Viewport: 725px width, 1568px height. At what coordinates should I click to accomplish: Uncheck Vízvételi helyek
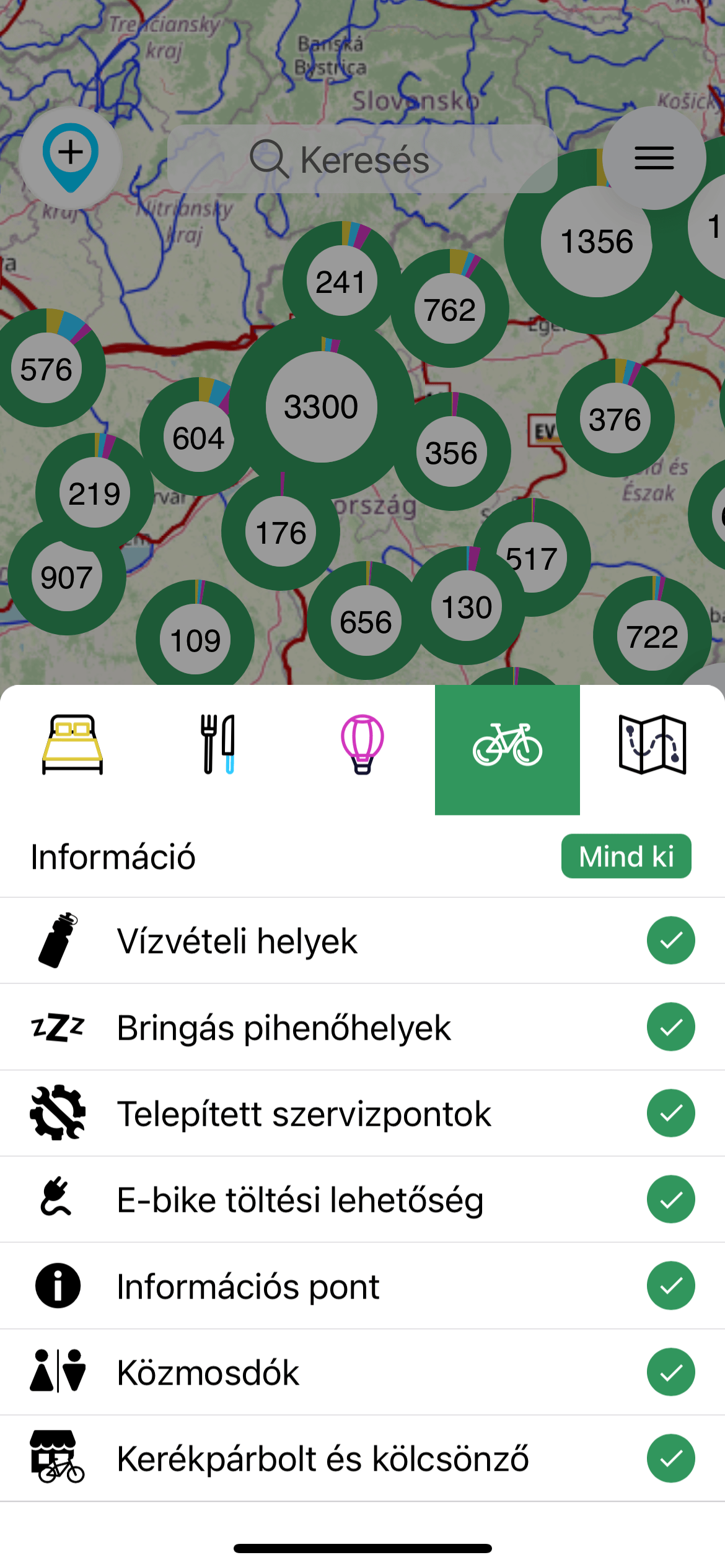[x=670, y=940]
